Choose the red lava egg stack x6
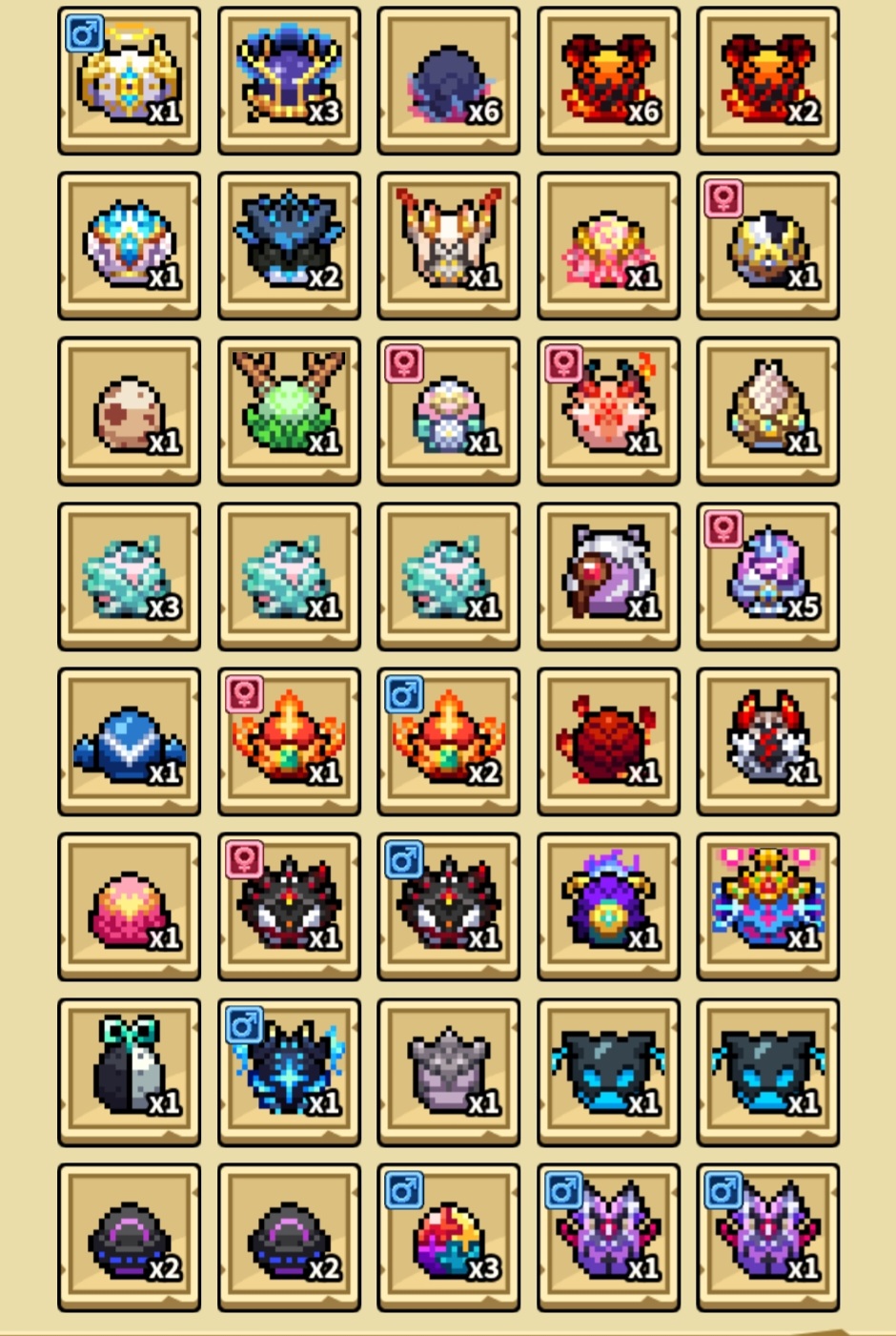 click(608, 79)
